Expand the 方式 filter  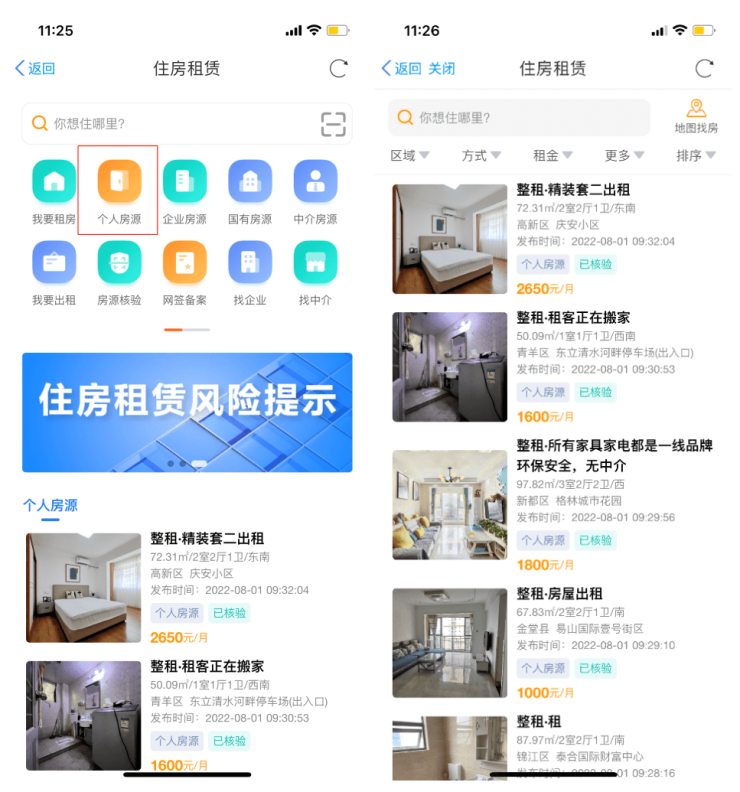(x=481, y=156)
